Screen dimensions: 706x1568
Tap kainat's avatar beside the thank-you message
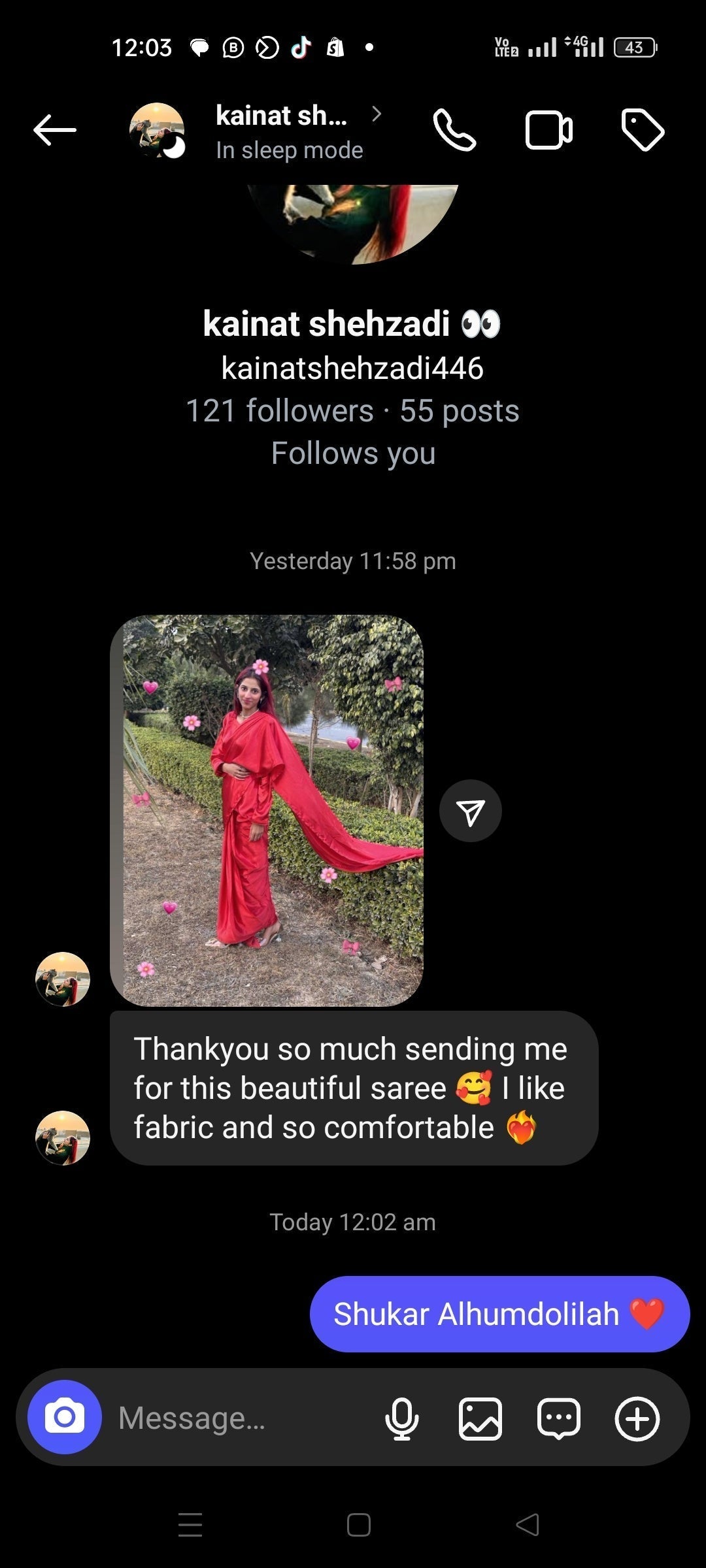63,1137
